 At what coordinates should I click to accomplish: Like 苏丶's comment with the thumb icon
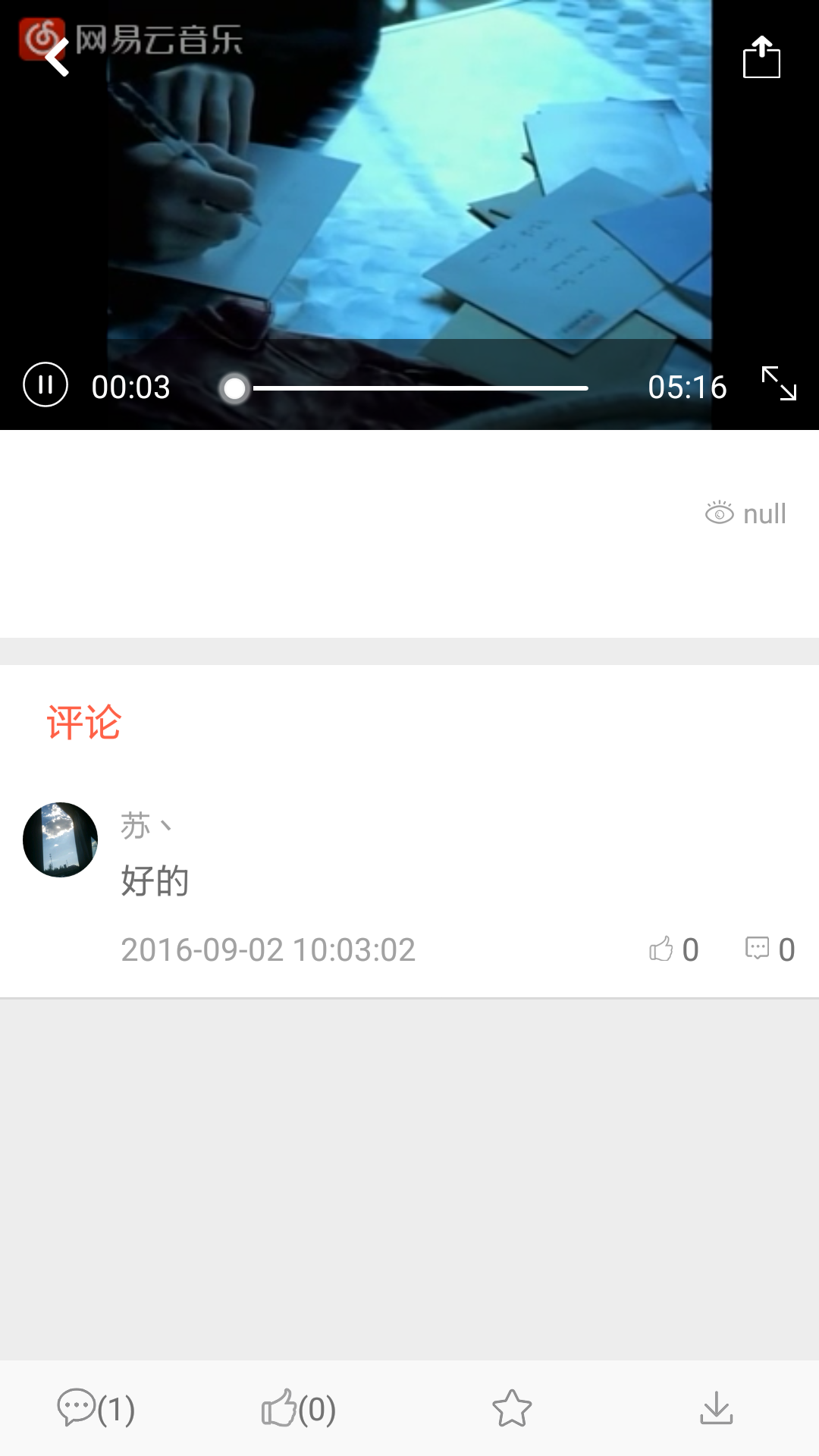(661, 949)
